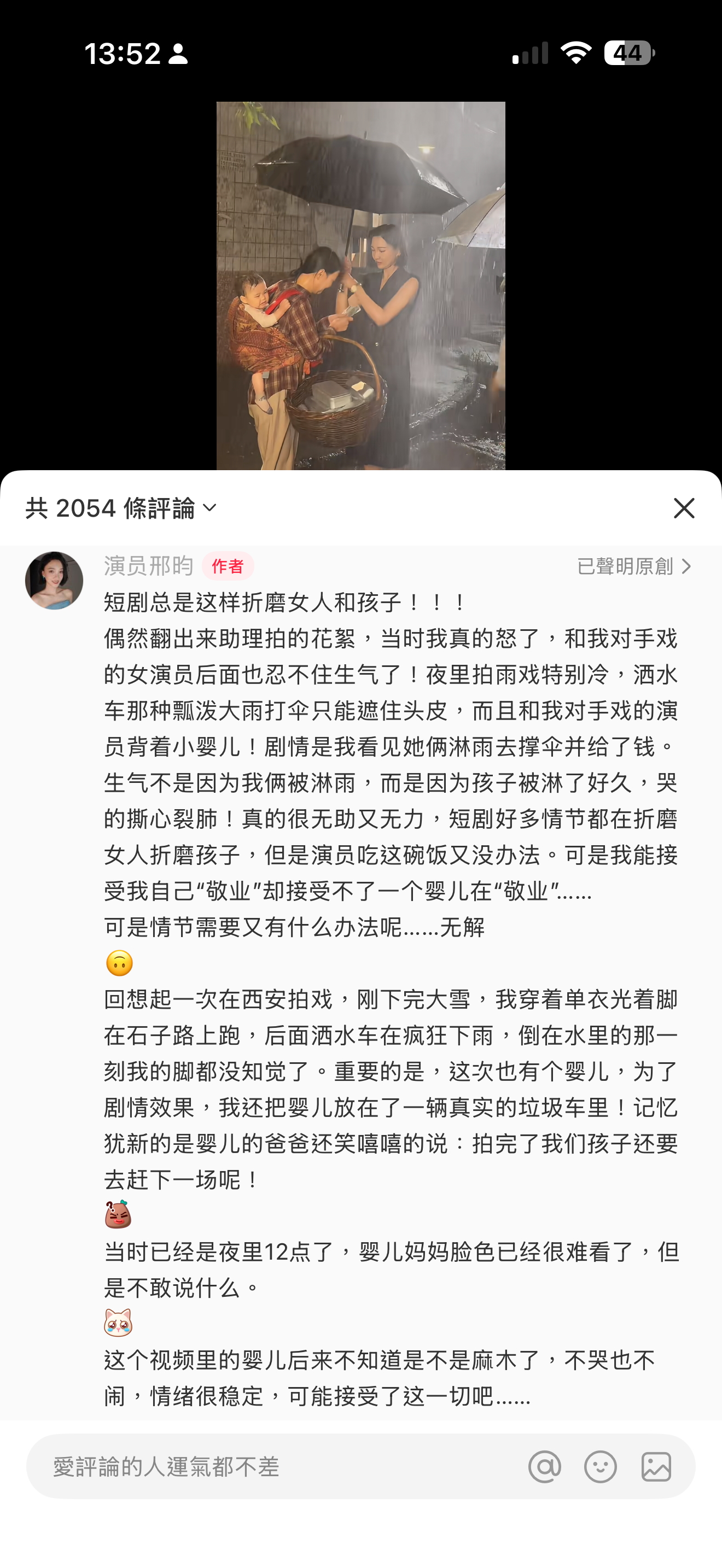Viewport: 722px width, 1568px height.
Task: Mention someone with the @ icon
Action: pyautogui.click(x=544, y=1467)
